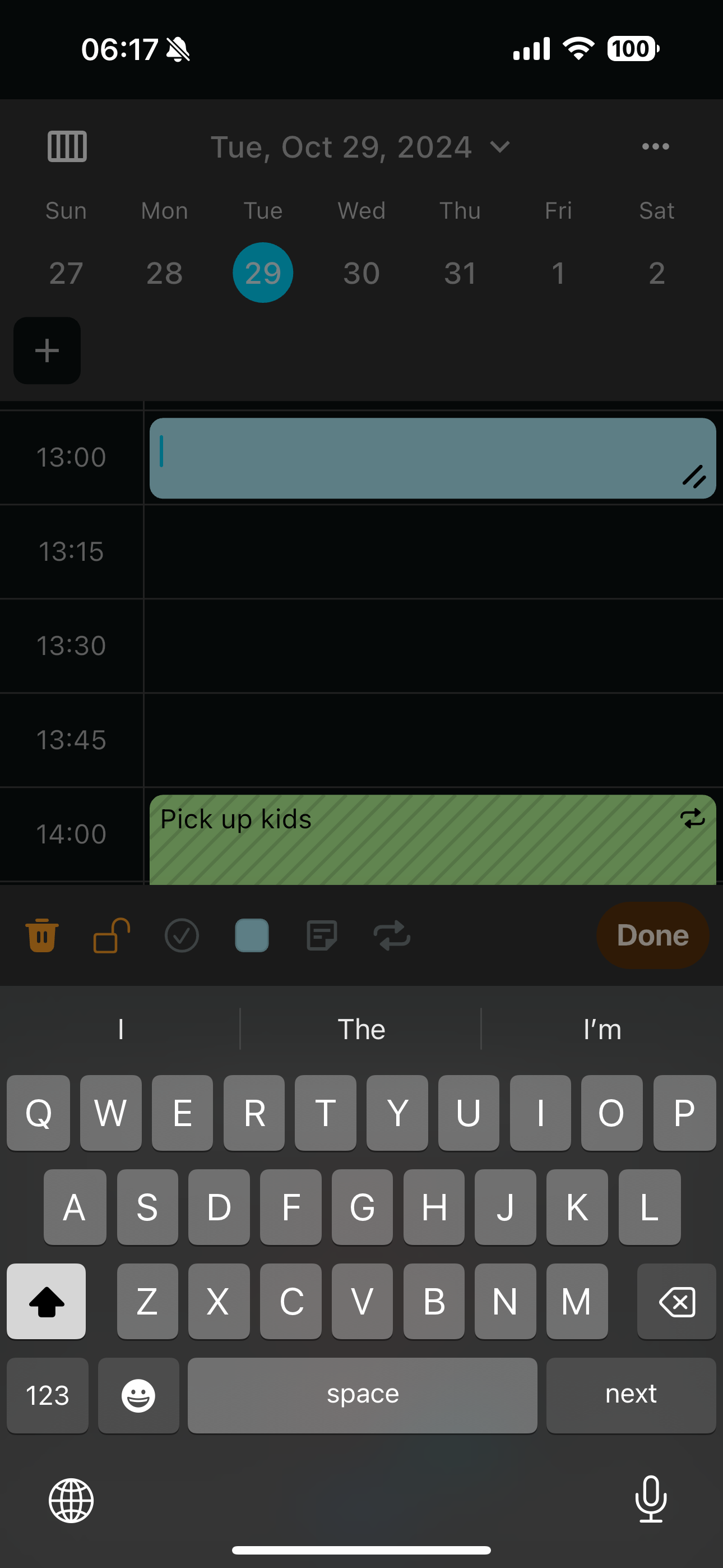Open the three-dot overflow menu
The height and width of the screenshot is (1568, 723).
click(x=655, y=147)
